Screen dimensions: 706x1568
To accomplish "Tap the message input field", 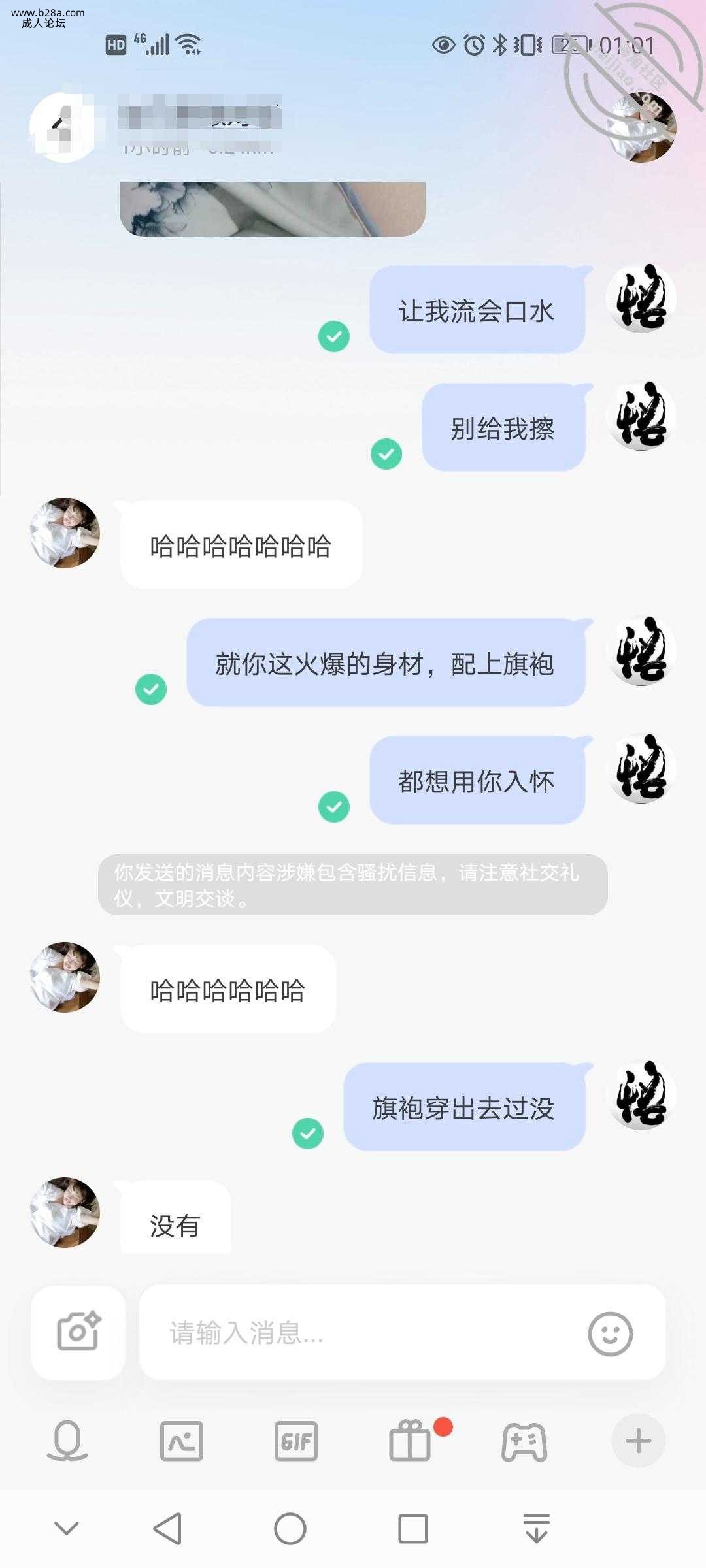I will tap(366, 1332).
